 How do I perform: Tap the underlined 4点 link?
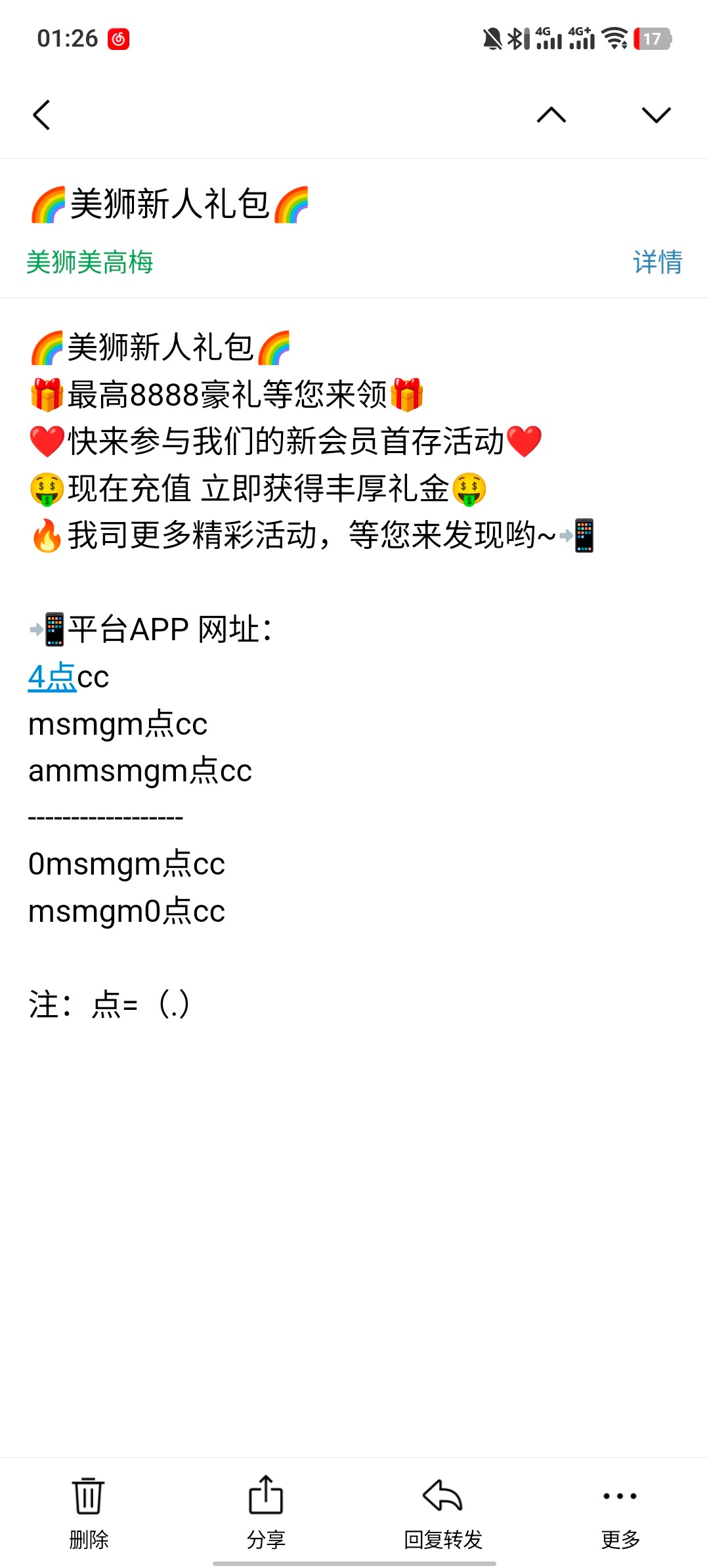[52, 677]
